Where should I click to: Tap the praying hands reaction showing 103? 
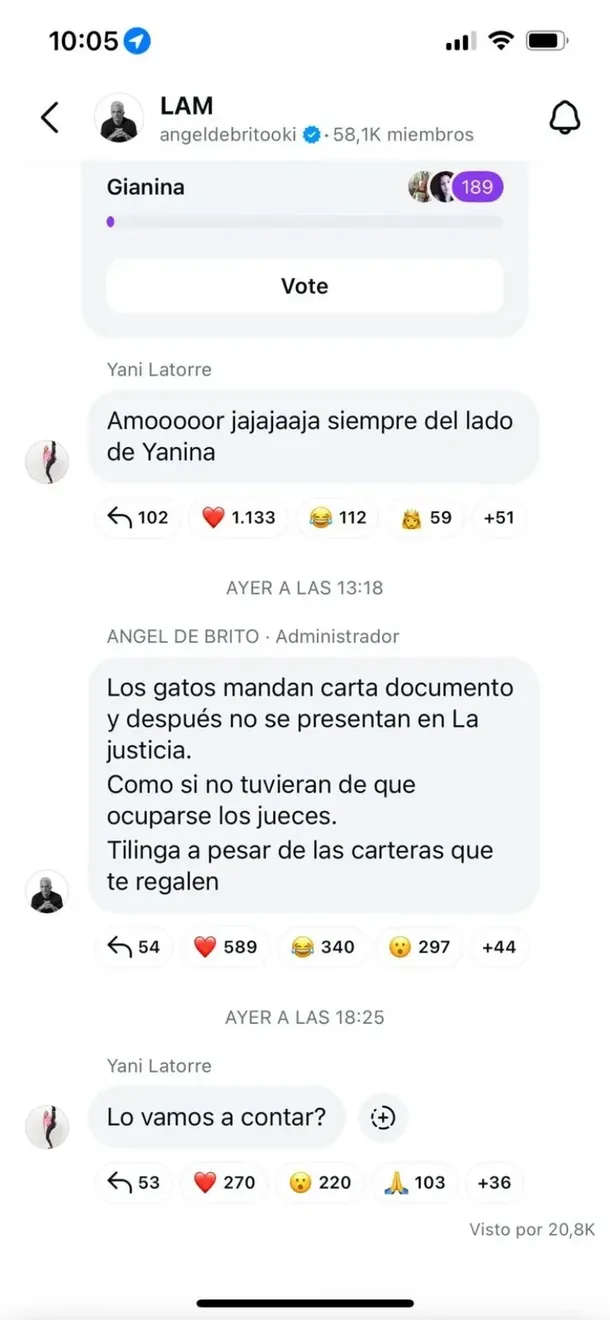(415, 1183)
